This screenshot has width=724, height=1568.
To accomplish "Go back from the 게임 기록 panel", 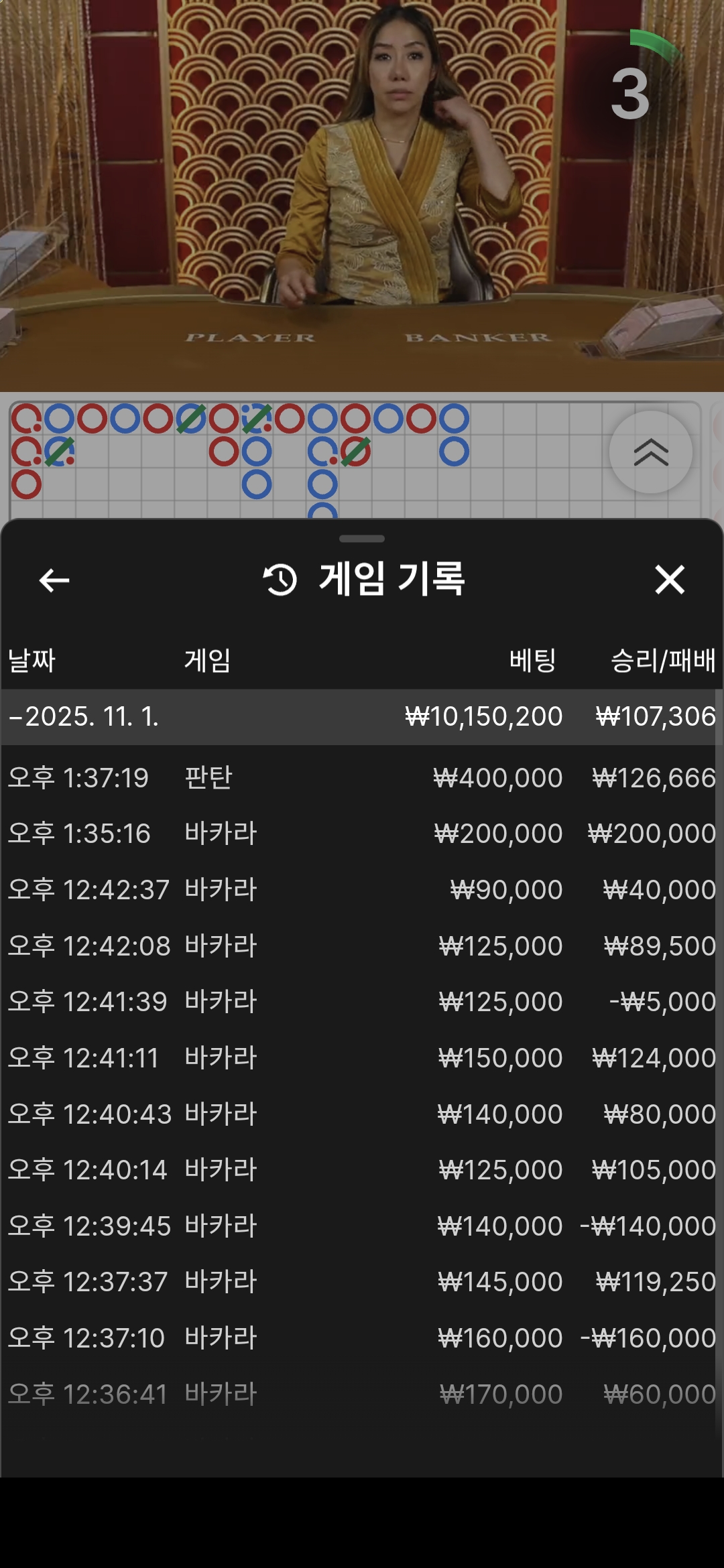I will click(x=54, y=580).
